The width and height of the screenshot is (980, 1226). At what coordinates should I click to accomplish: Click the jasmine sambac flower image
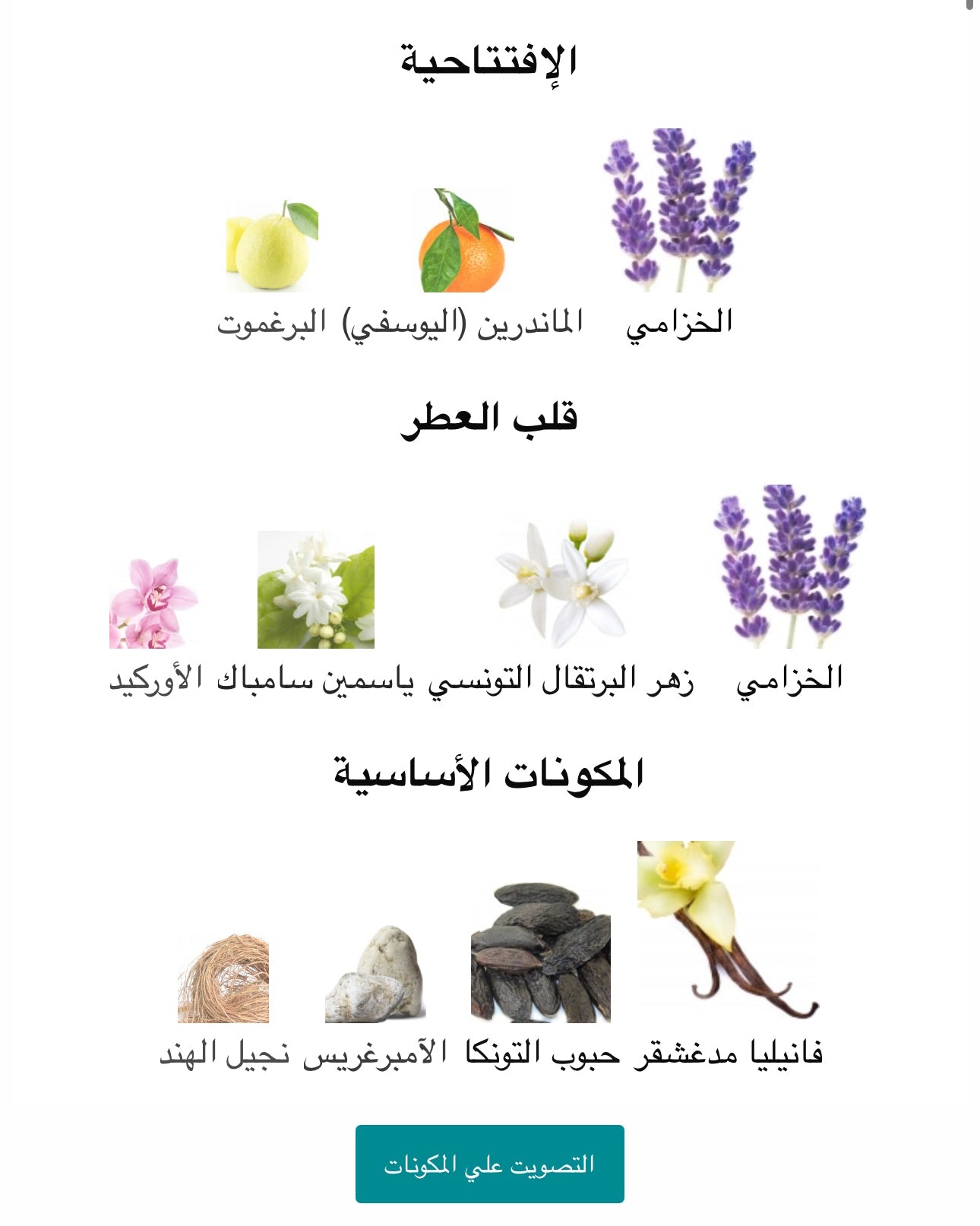pyautogui.click(x=315, y=592)
